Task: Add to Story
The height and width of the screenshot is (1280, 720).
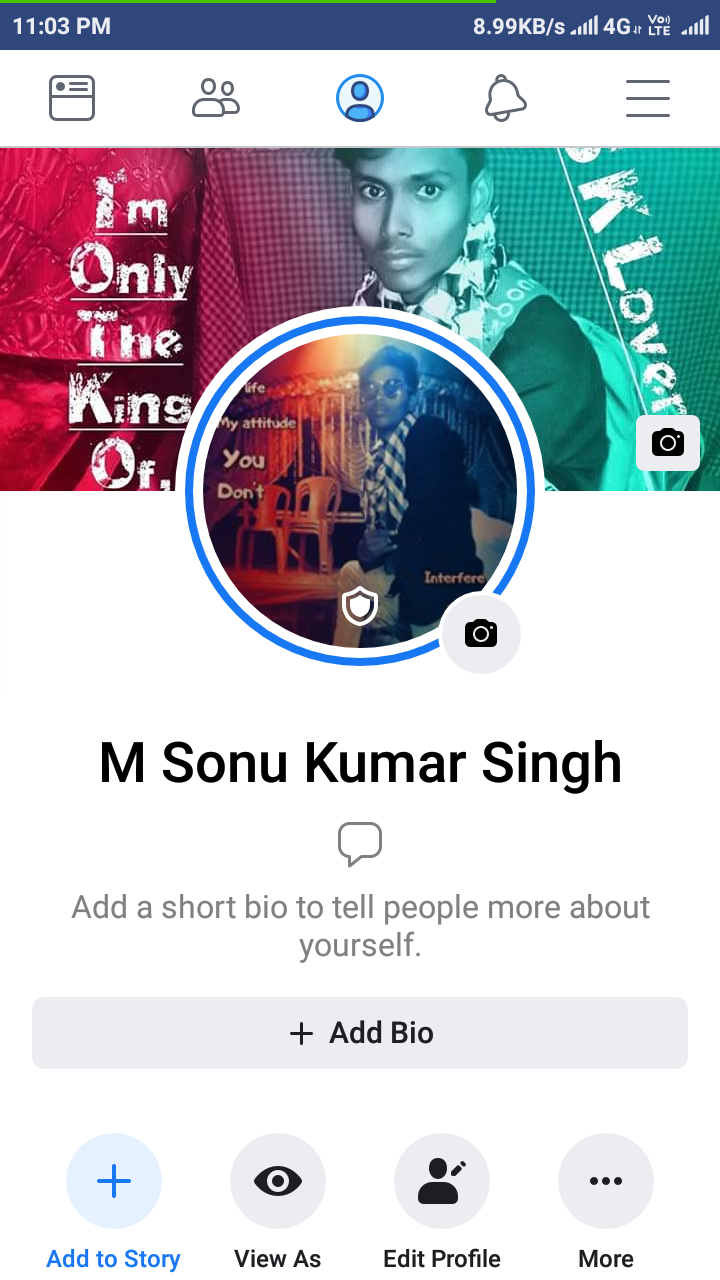Action: 114,1181
